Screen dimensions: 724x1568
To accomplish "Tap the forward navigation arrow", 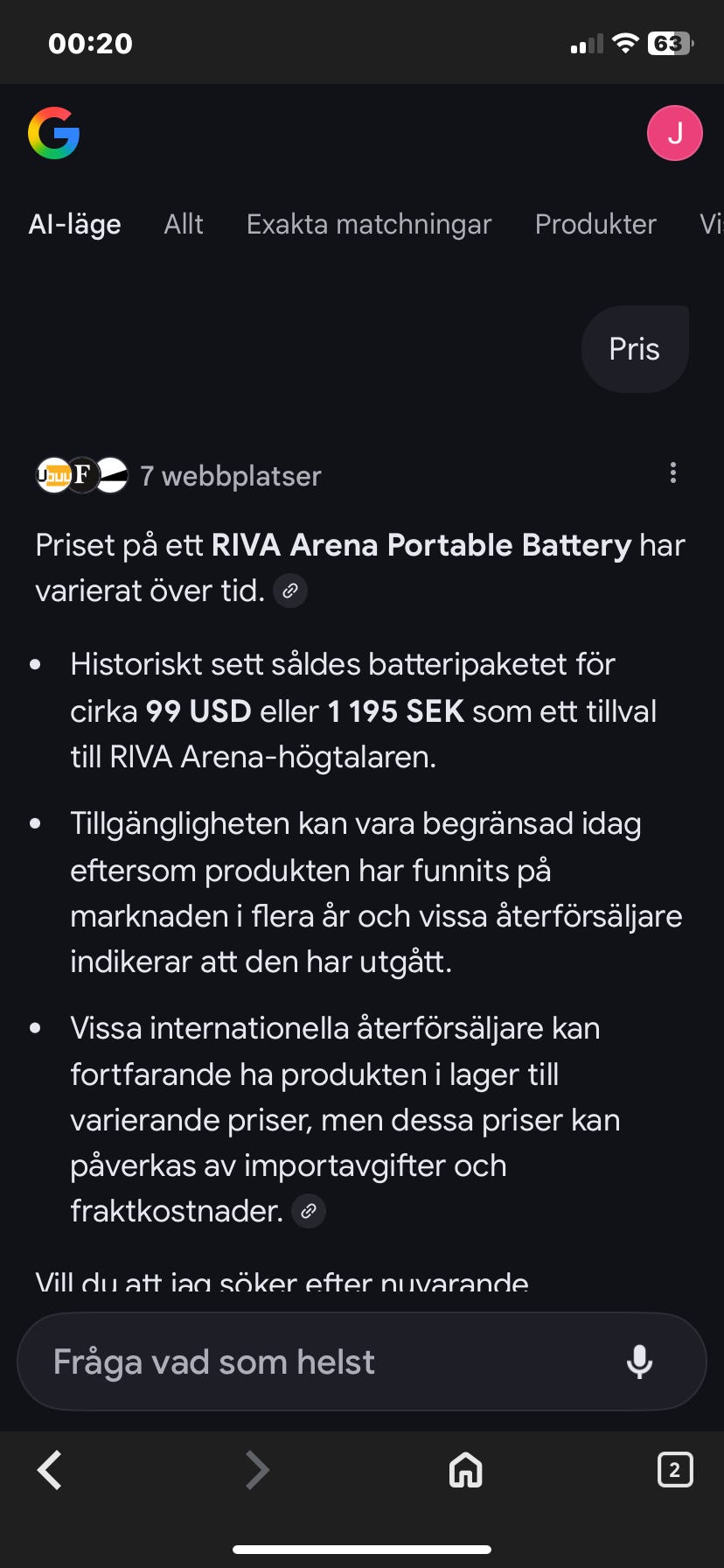I will tap(257, 1470).
